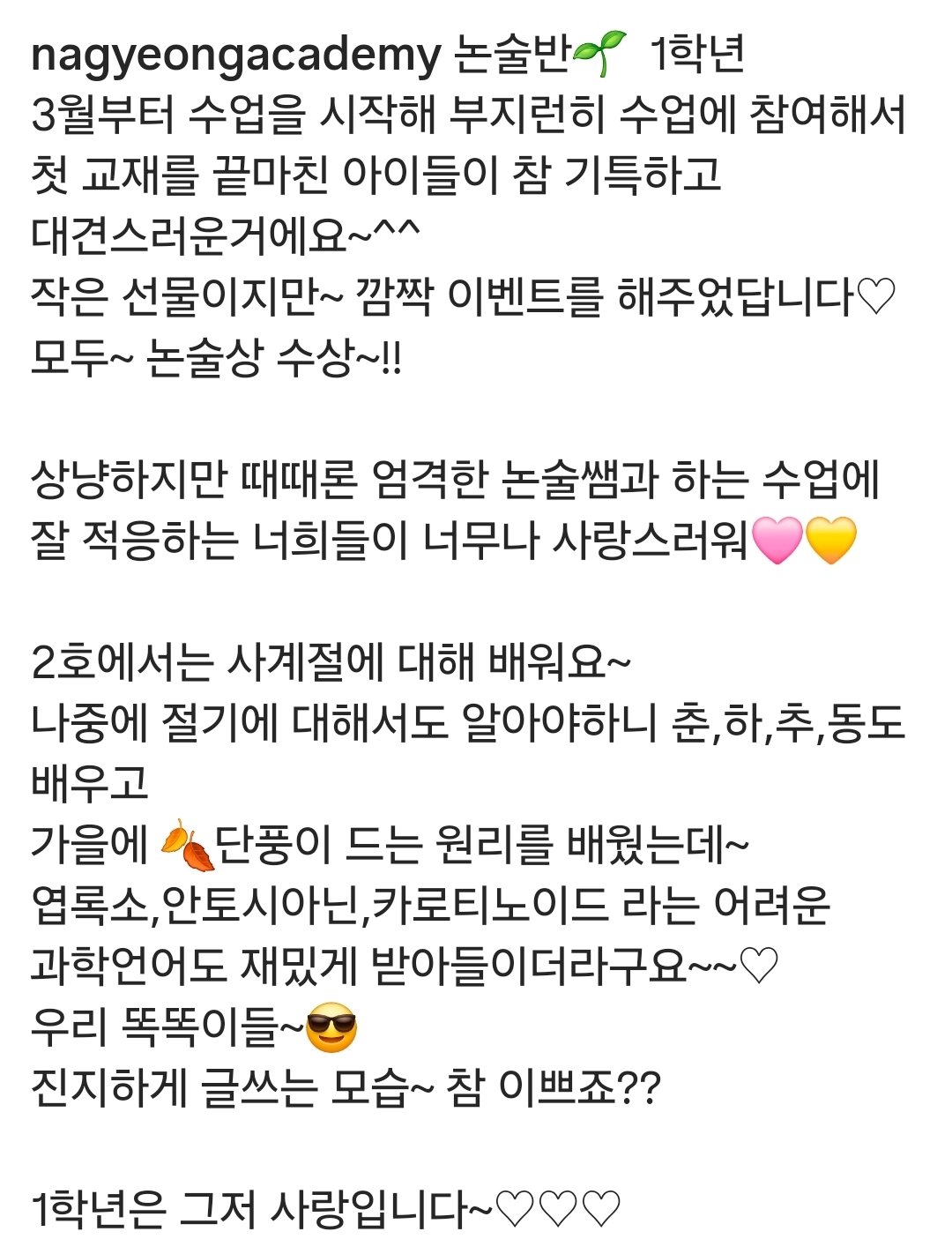952x1254 pixels.
Task: Open the nagyeongacademy profile
Action: tap(235, 56)
